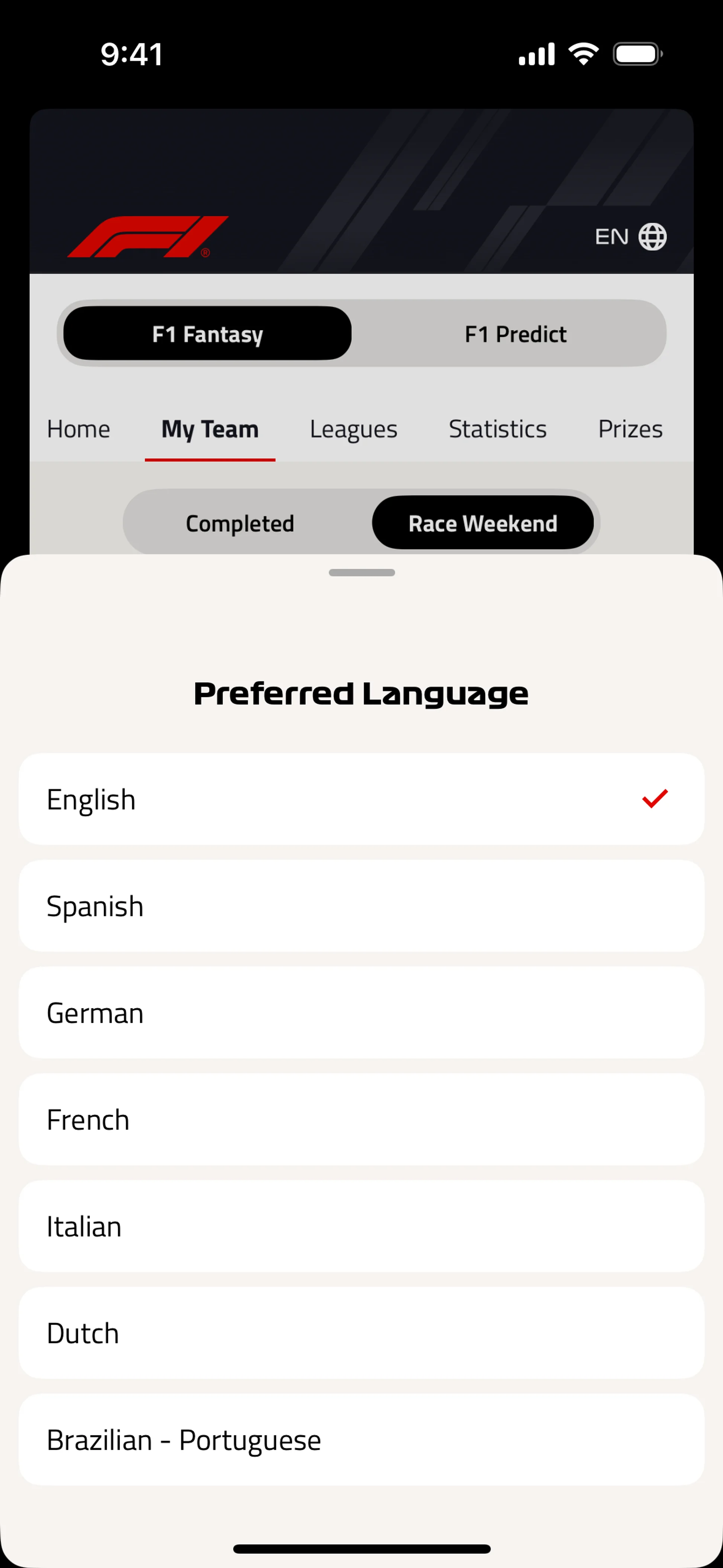
Task: Select the Race Weekend segment
Action: pos(483,523)
